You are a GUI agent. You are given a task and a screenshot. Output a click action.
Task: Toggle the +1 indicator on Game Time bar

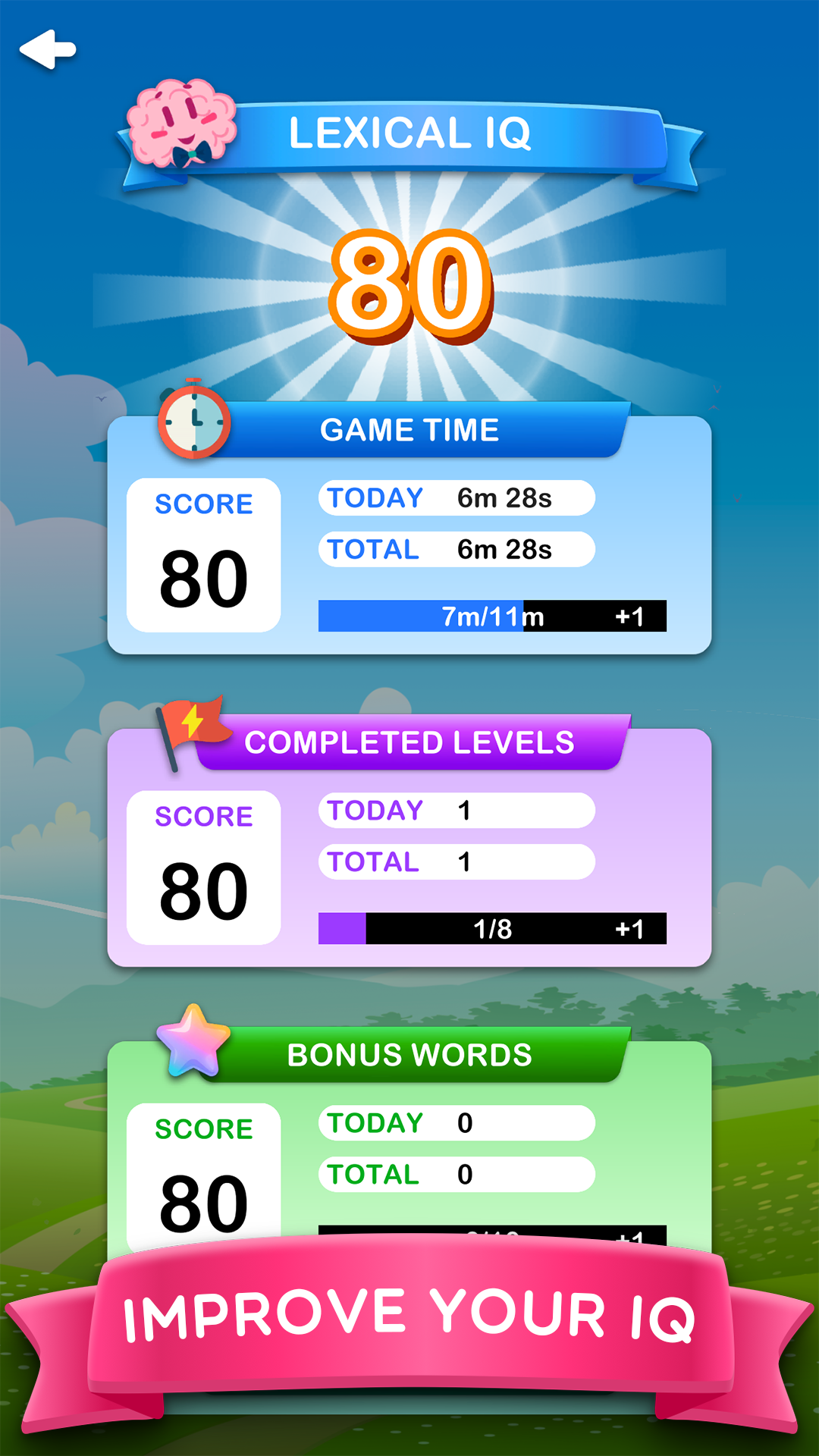click(628, 617)
